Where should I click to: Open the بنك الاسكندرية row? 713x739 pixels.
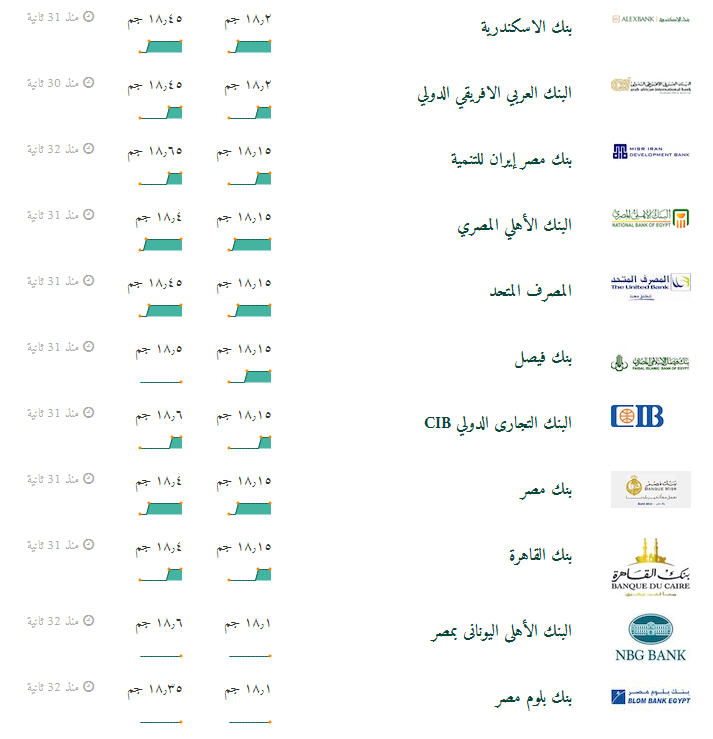(527, 27)
